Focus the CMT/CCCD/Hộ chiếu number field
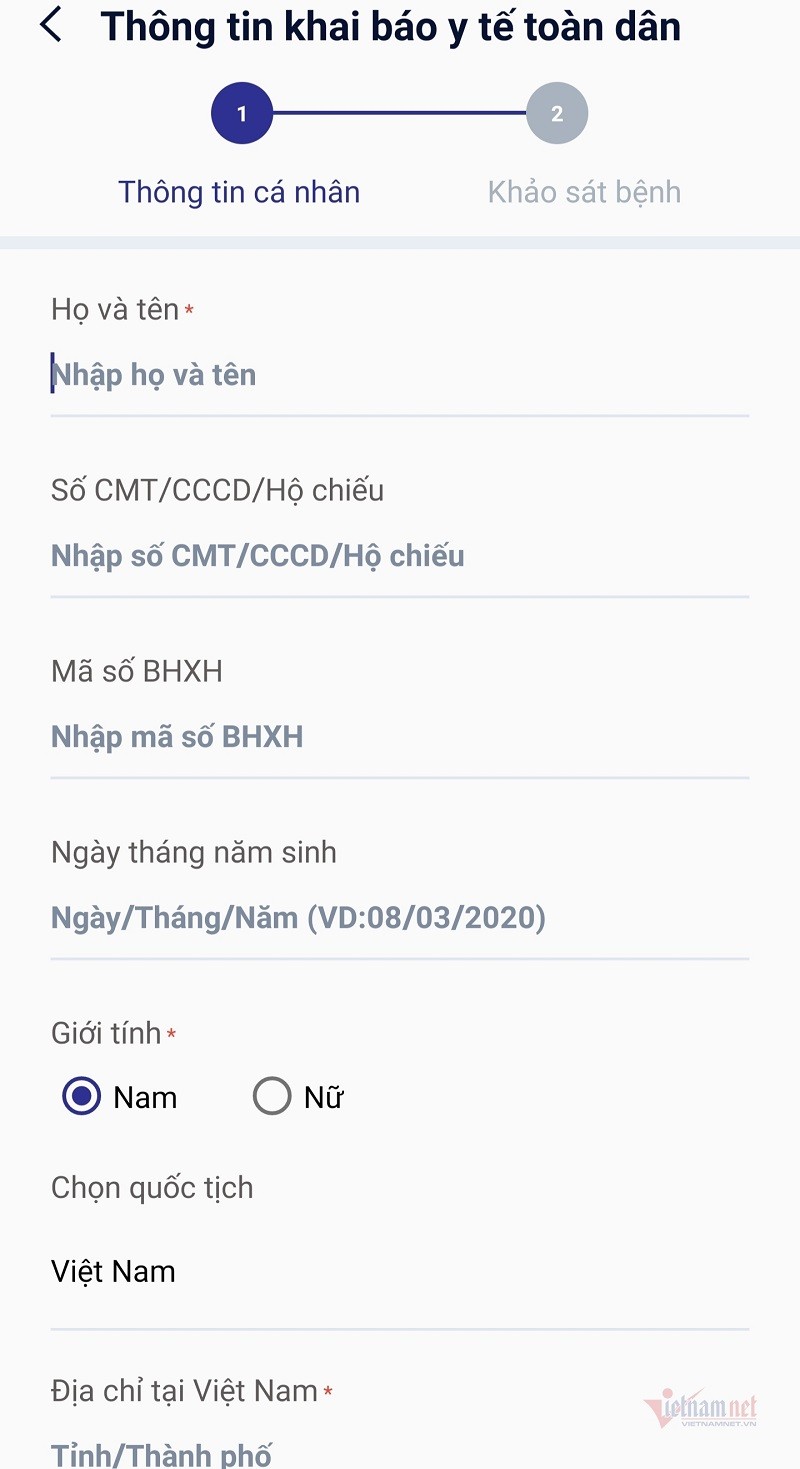Screen dimensions: 800x1469 pos(400,556)
